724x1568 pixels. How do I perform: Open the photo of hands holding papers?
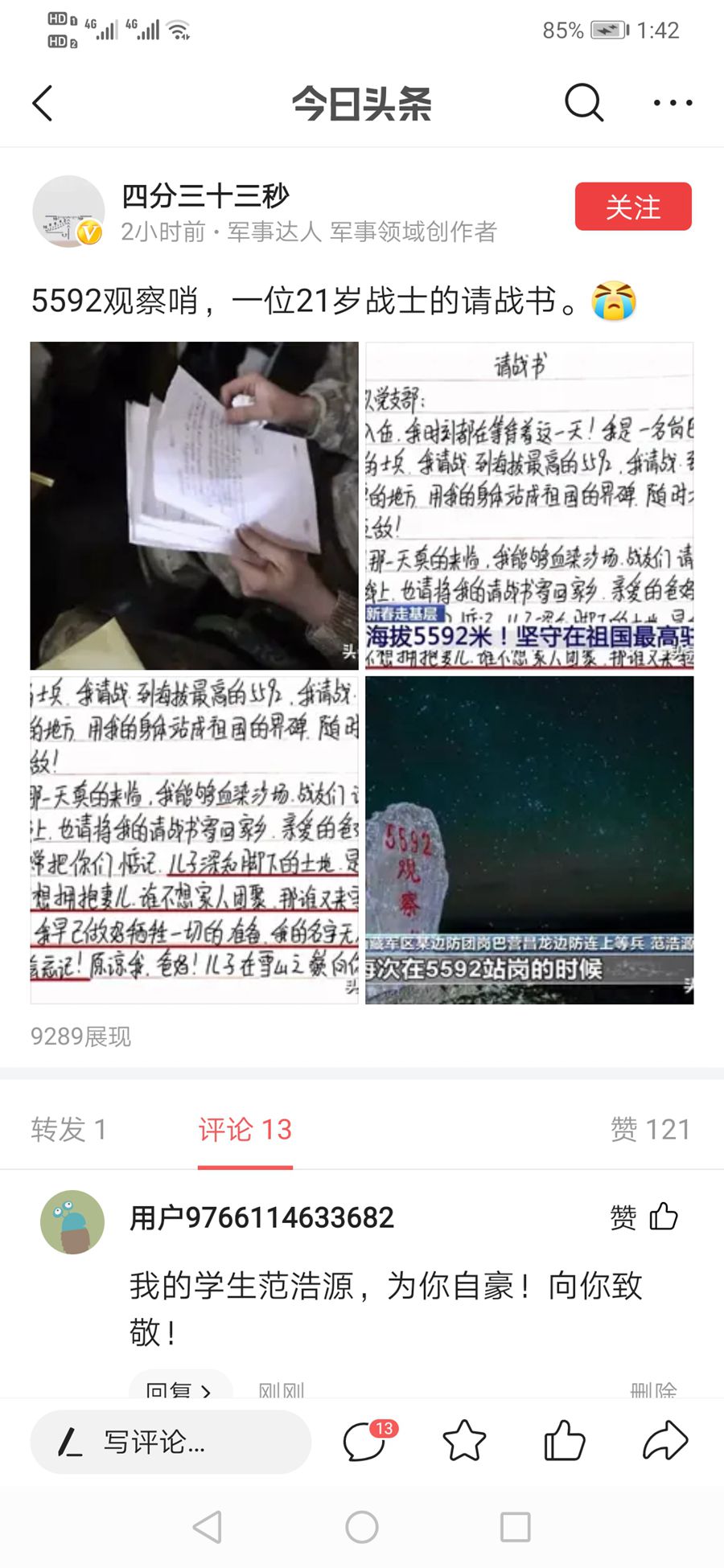click(x=194, y=505)
